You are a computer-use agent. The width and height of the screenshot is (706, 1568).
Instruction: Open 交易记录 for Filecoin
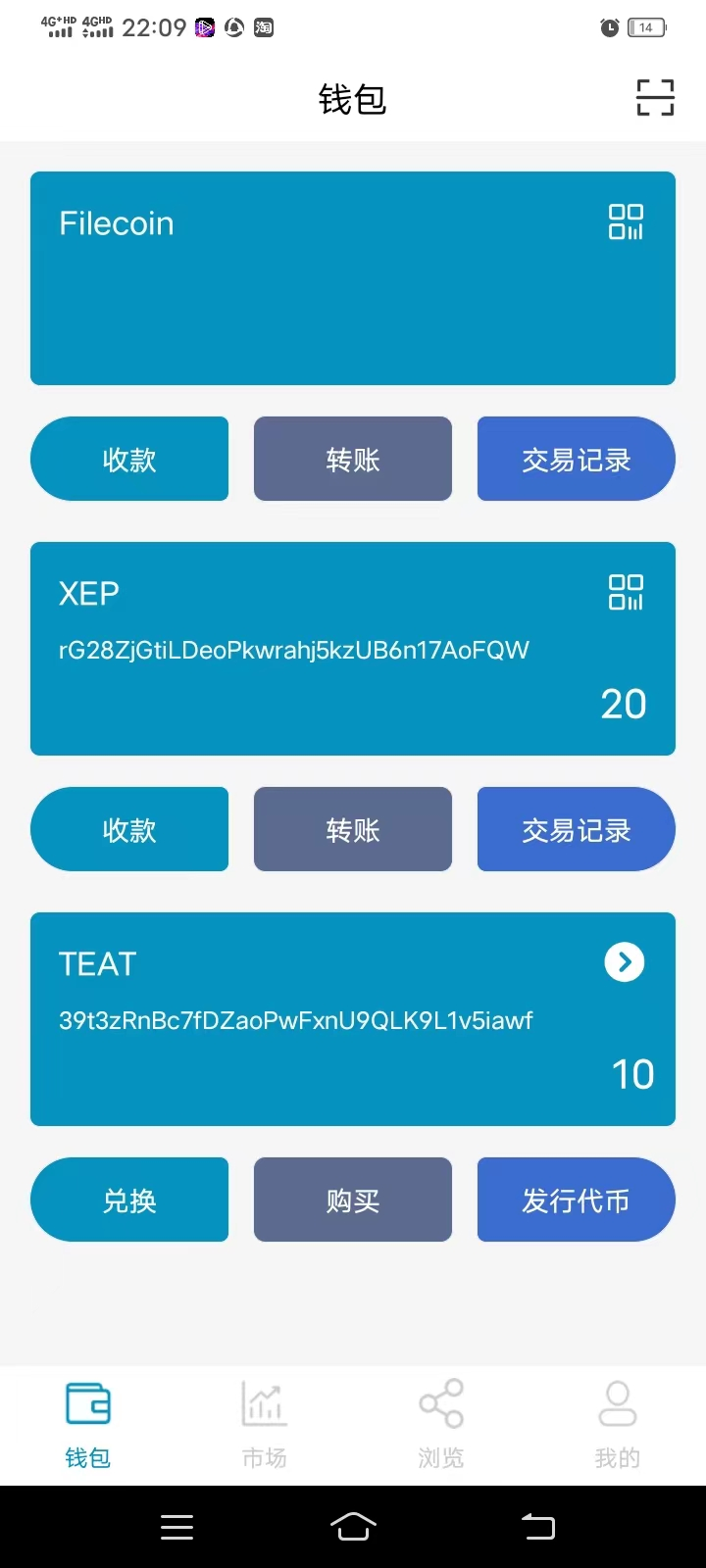click(x=577, y=459)
